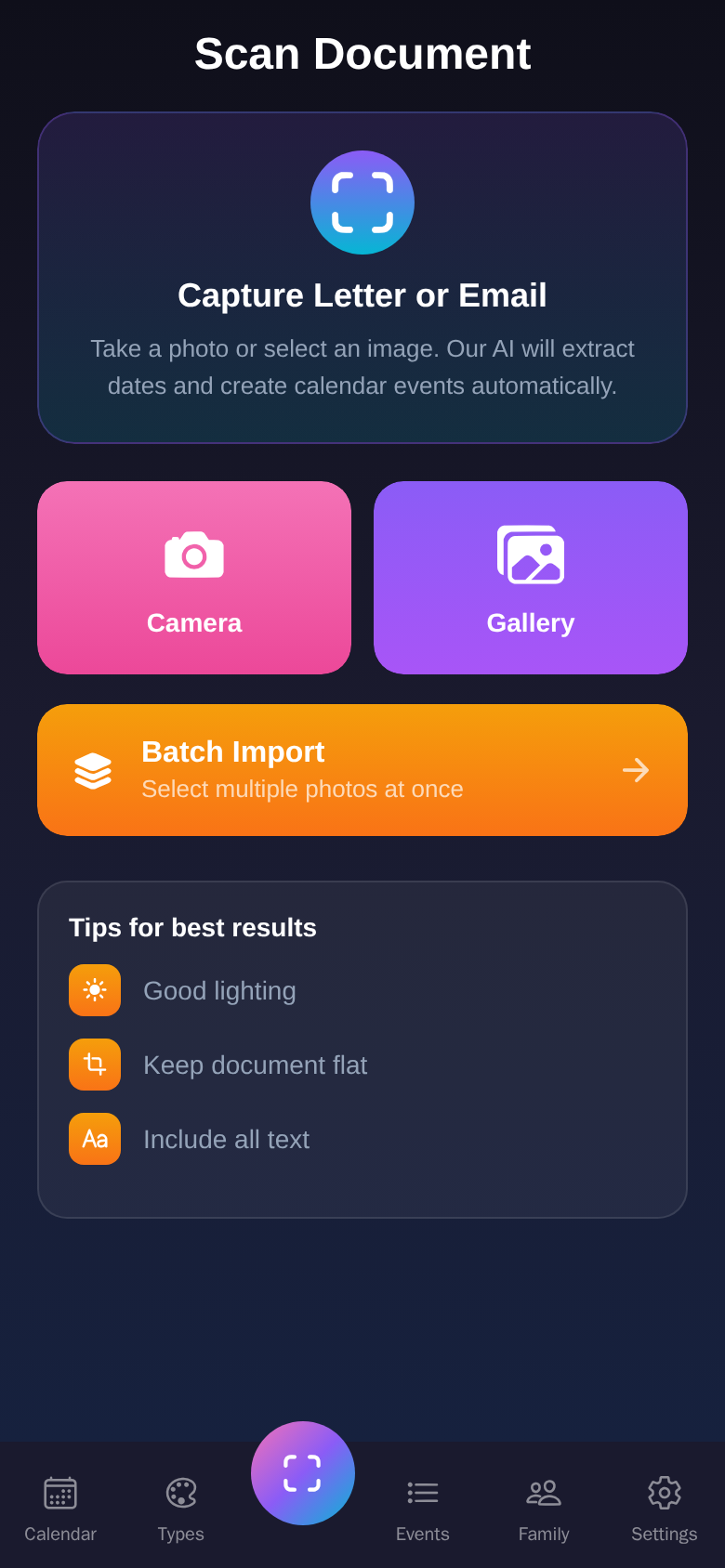
Task: Tap the stacked layers icon for Batch Import
Action: [93, 769]
